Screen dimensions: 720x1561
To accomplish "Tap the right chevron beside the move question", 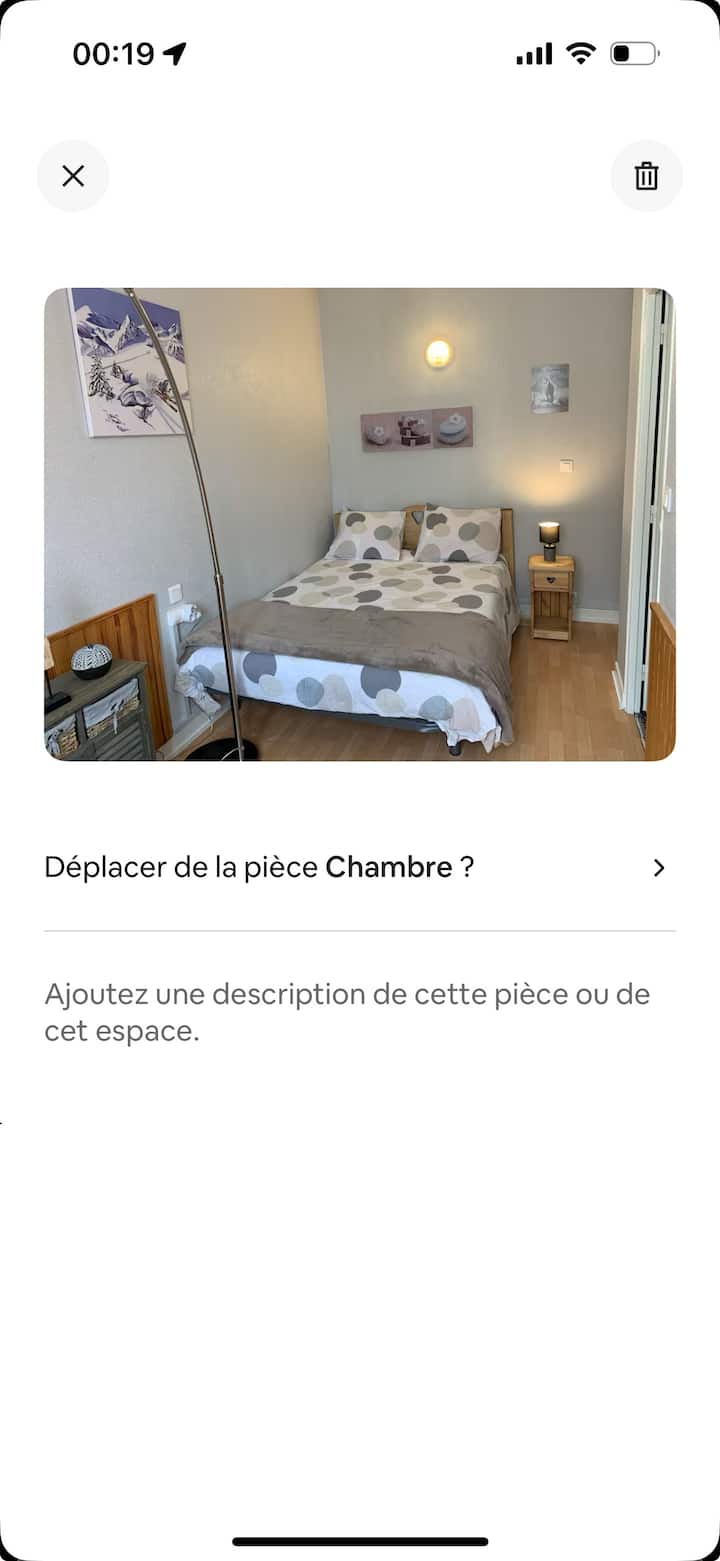I will 658,867.
